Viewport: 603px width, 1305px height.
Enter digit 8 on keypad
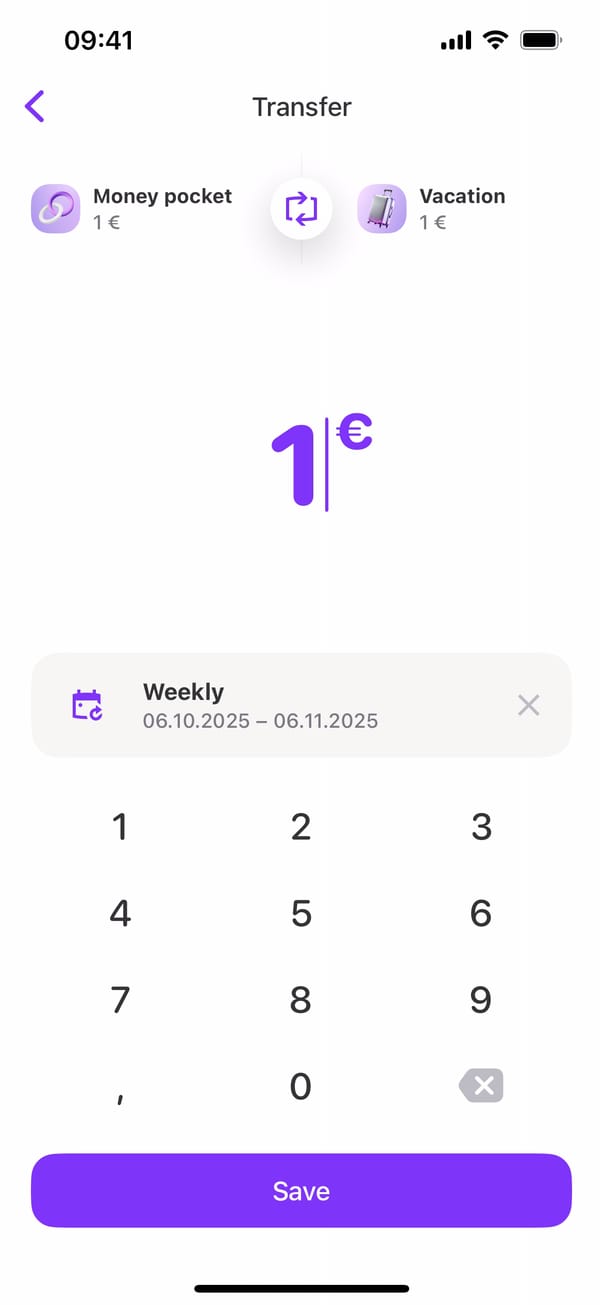coord(301,999)
